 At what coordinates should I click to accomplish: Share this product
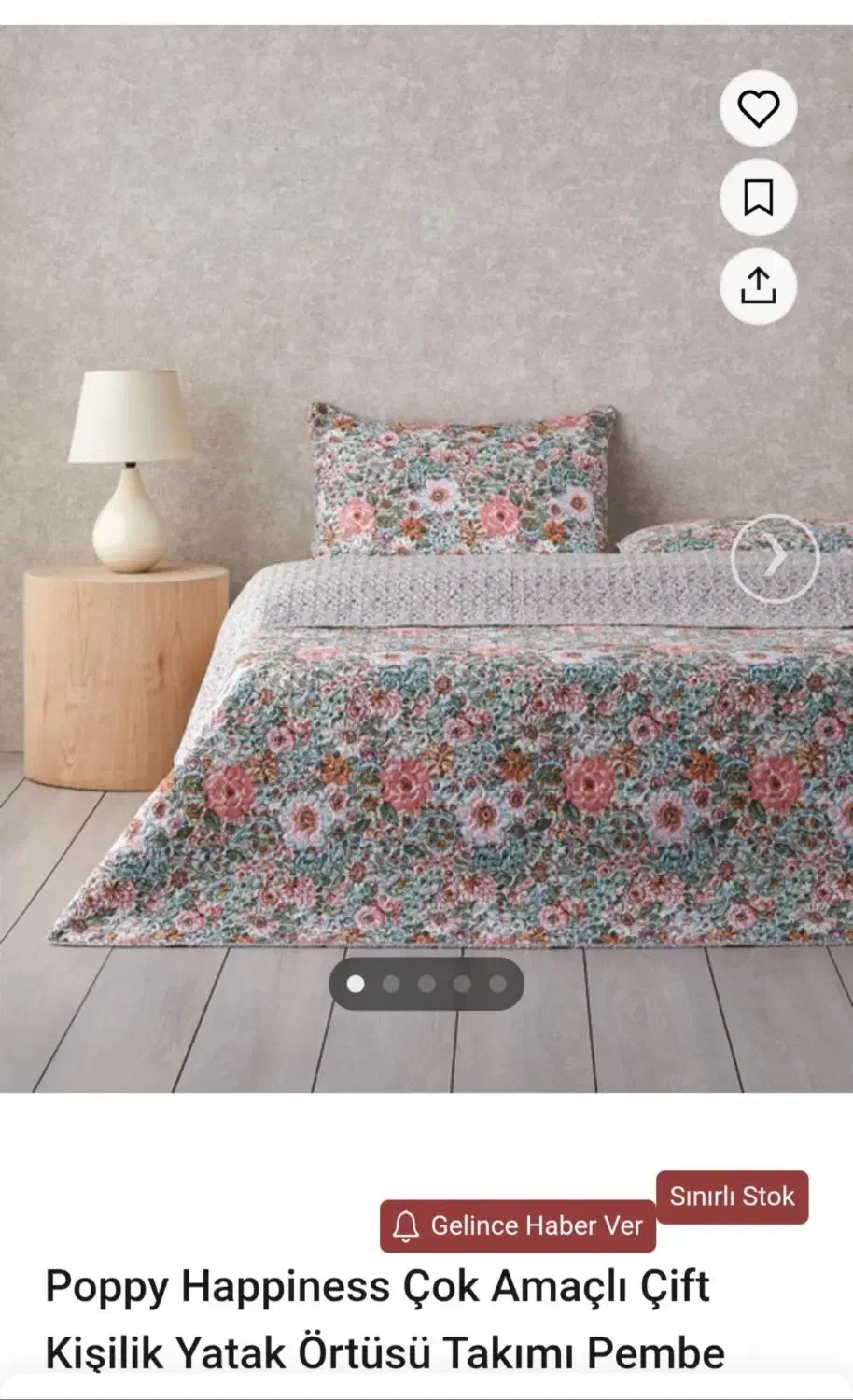[x=758, y=286]
